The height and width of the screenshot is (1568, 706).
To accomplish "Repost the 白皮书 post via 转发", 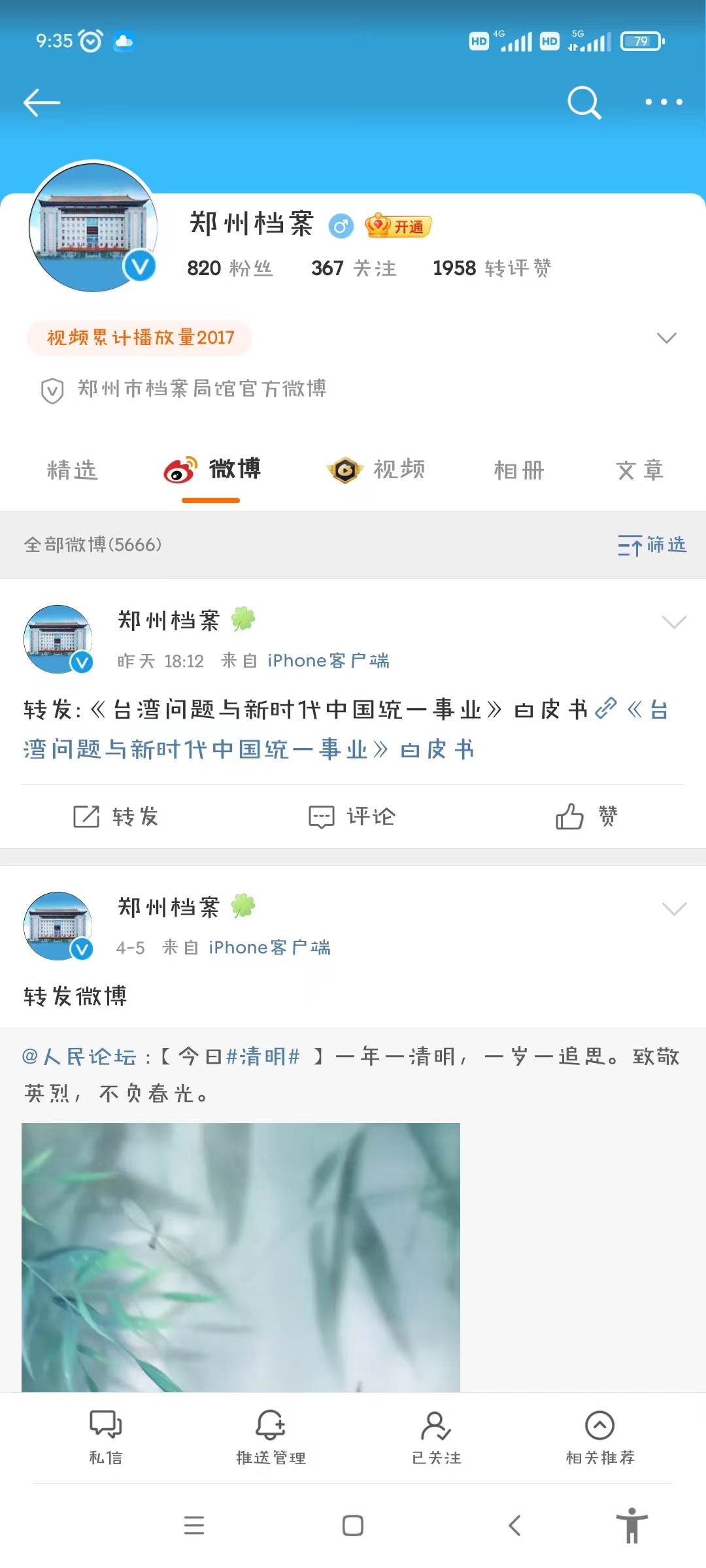I will [x=116, y=816].
